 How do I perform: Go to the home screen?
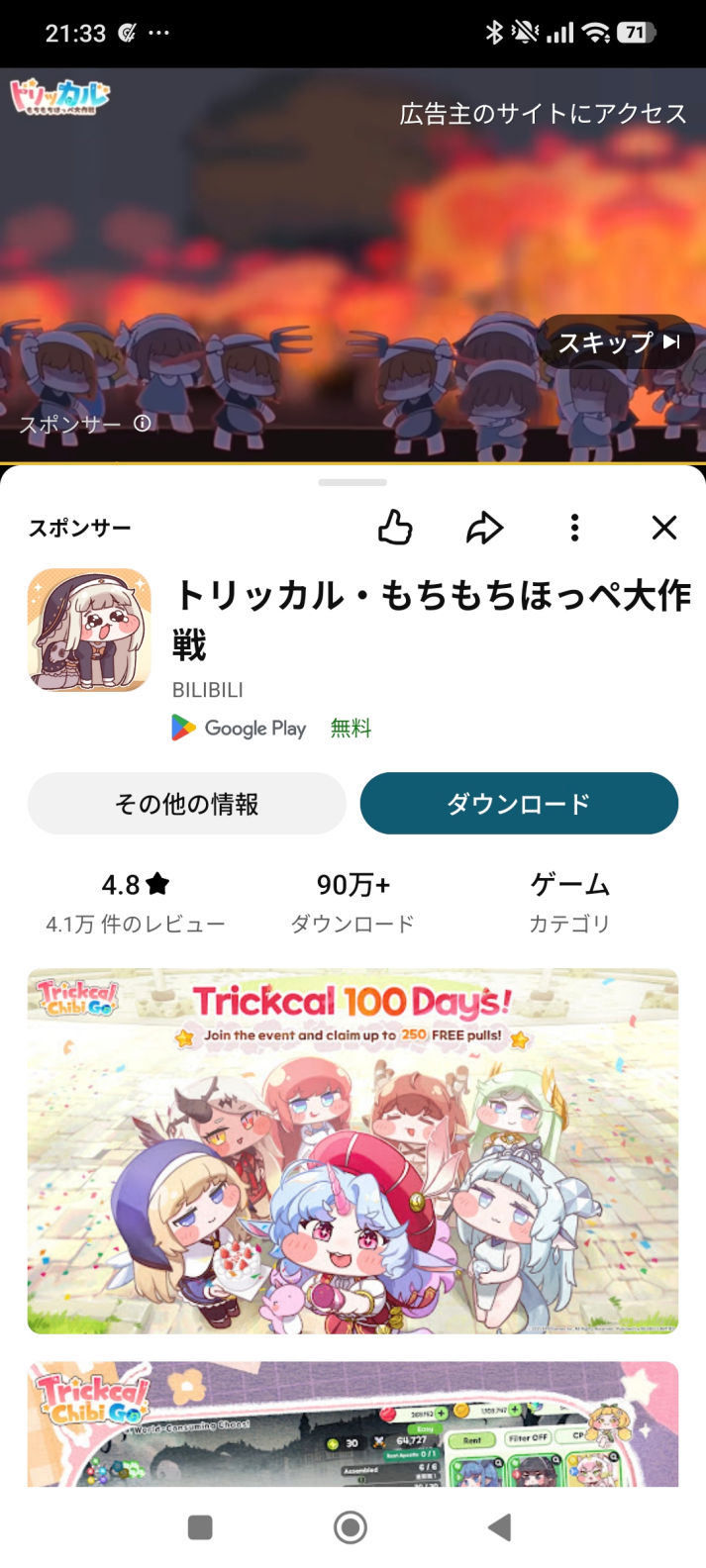coord(351,1527)
